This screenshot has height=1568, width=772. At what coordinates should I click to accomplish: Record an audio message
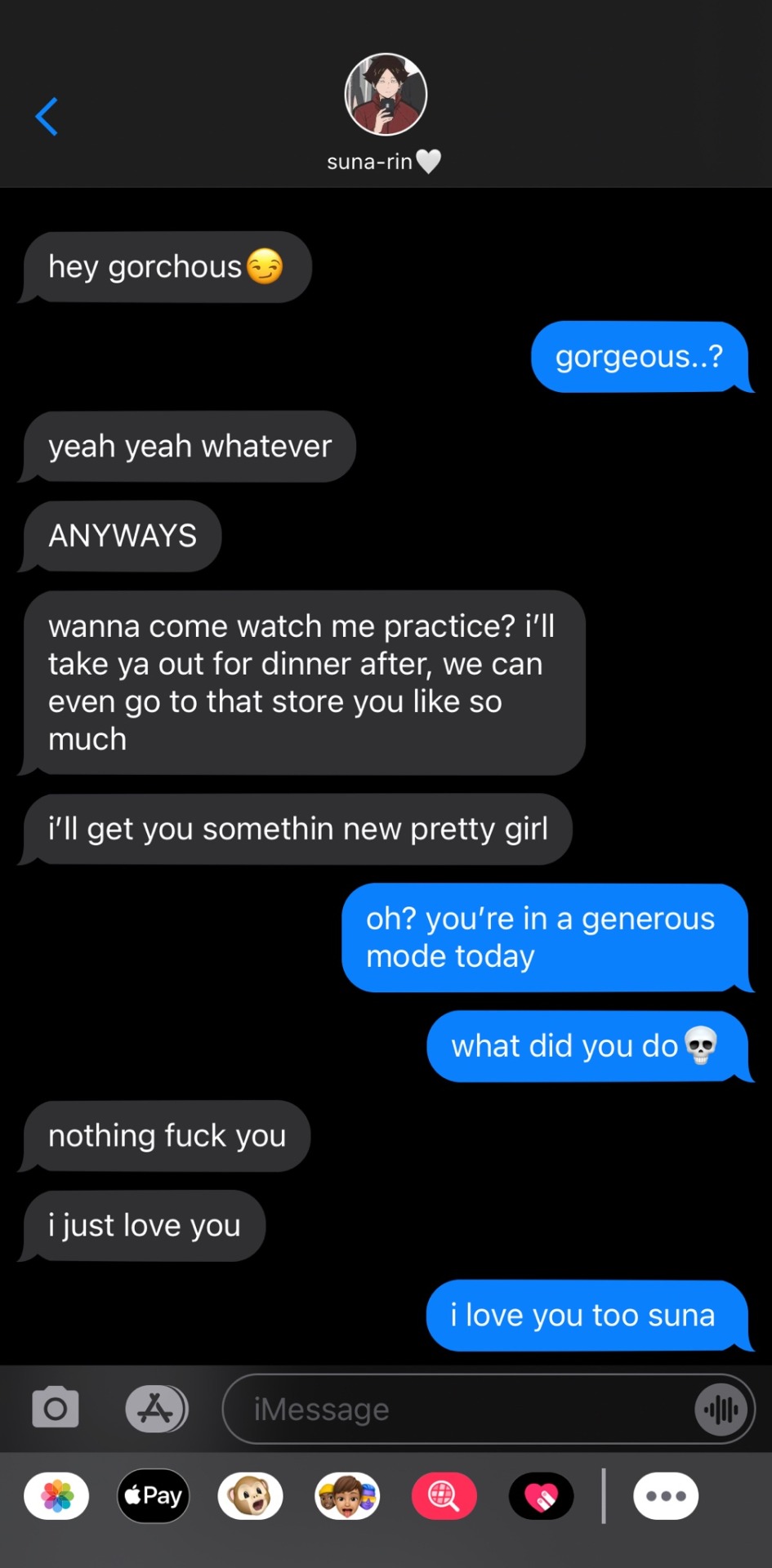pyautogui.click(x=721, y=1409)
